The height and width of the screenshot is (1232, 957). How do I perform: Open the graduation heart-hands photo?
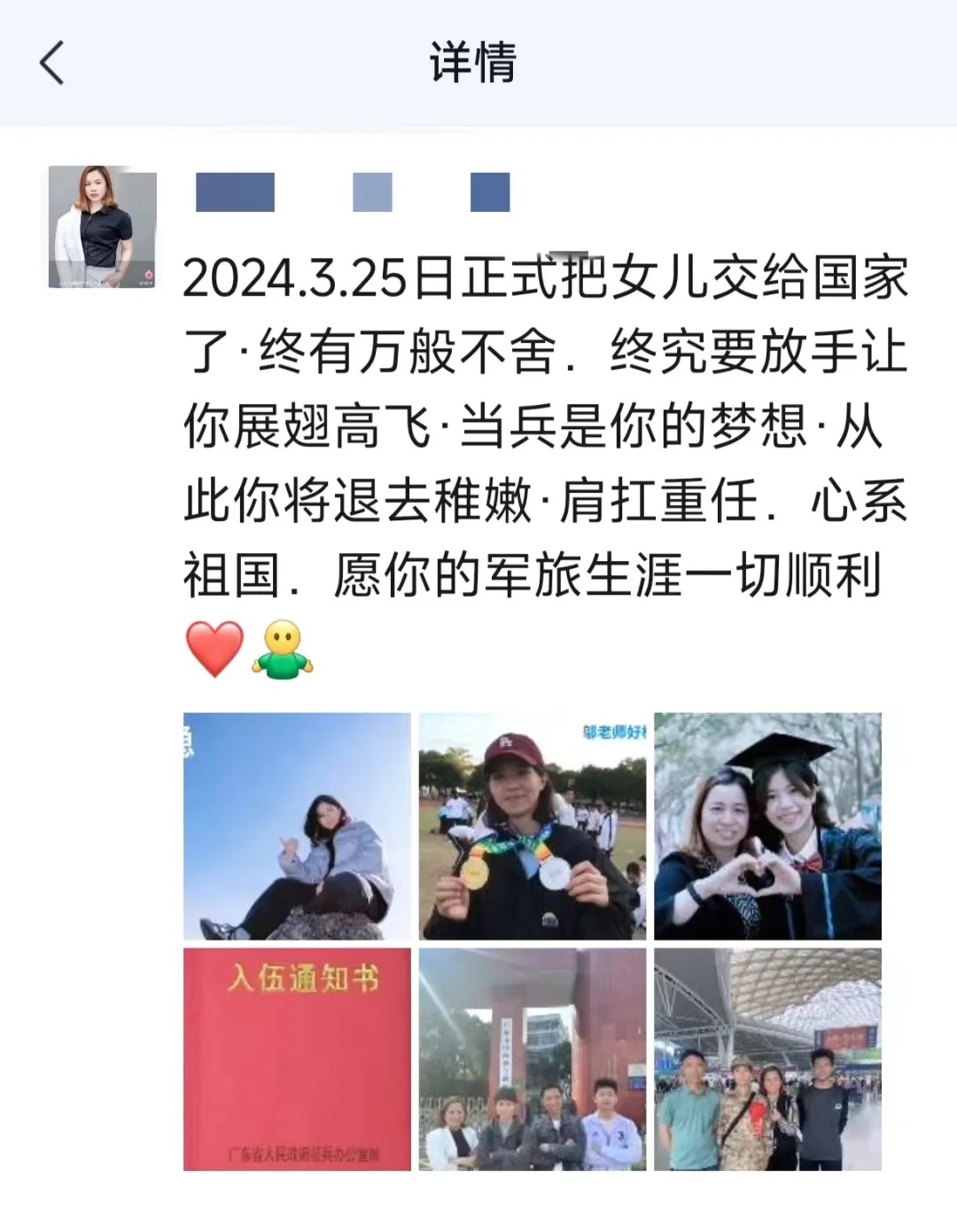pyautogui.click(x=767, y=826)
